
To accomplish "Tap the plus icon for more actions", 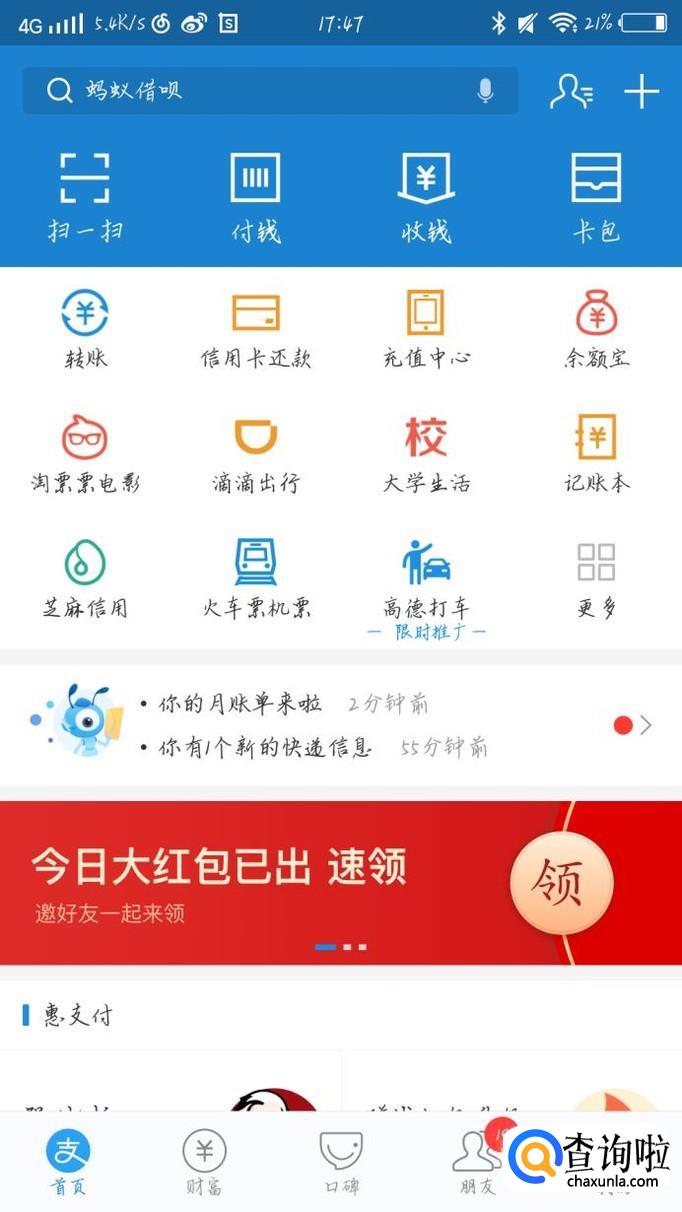I will click(641, 91).
